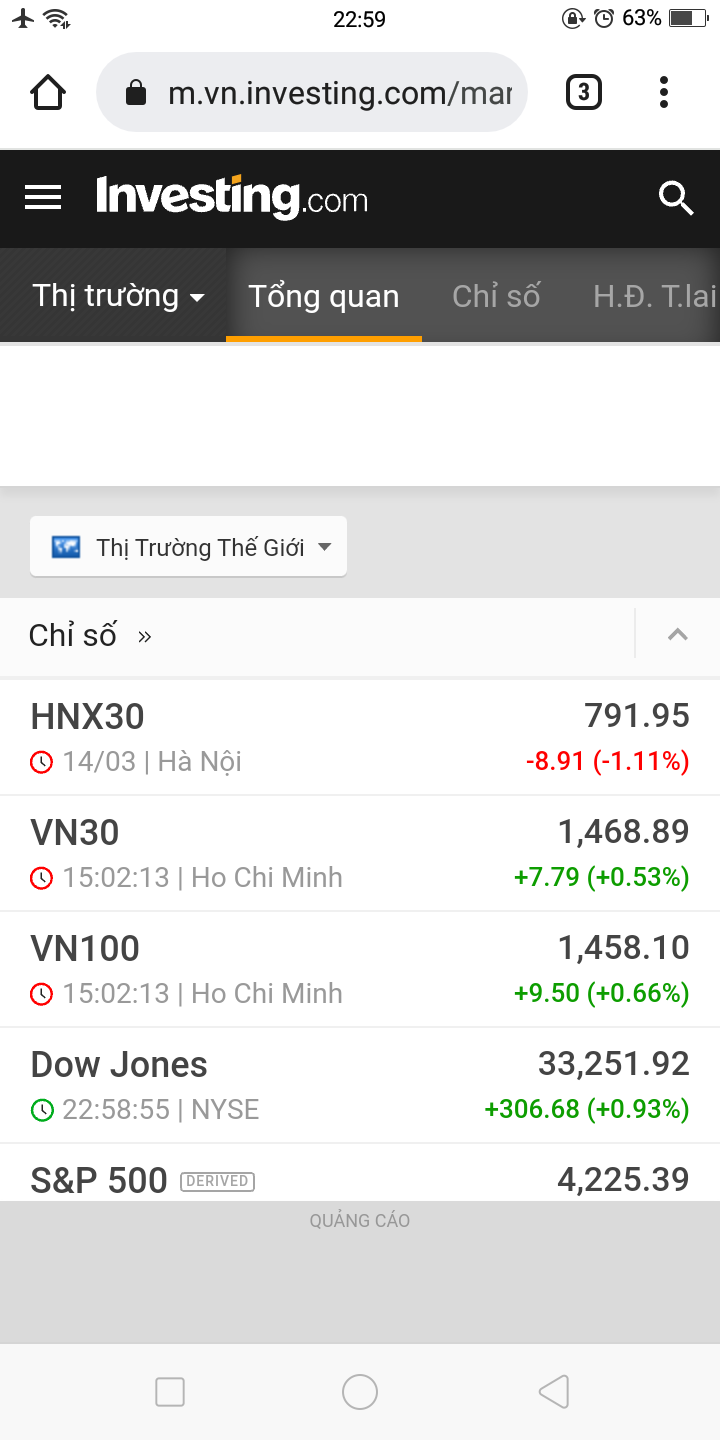Show recent apps from the navigation bar
The height and width of the screenshot is (1440, 720).
tap(170, 1391)
